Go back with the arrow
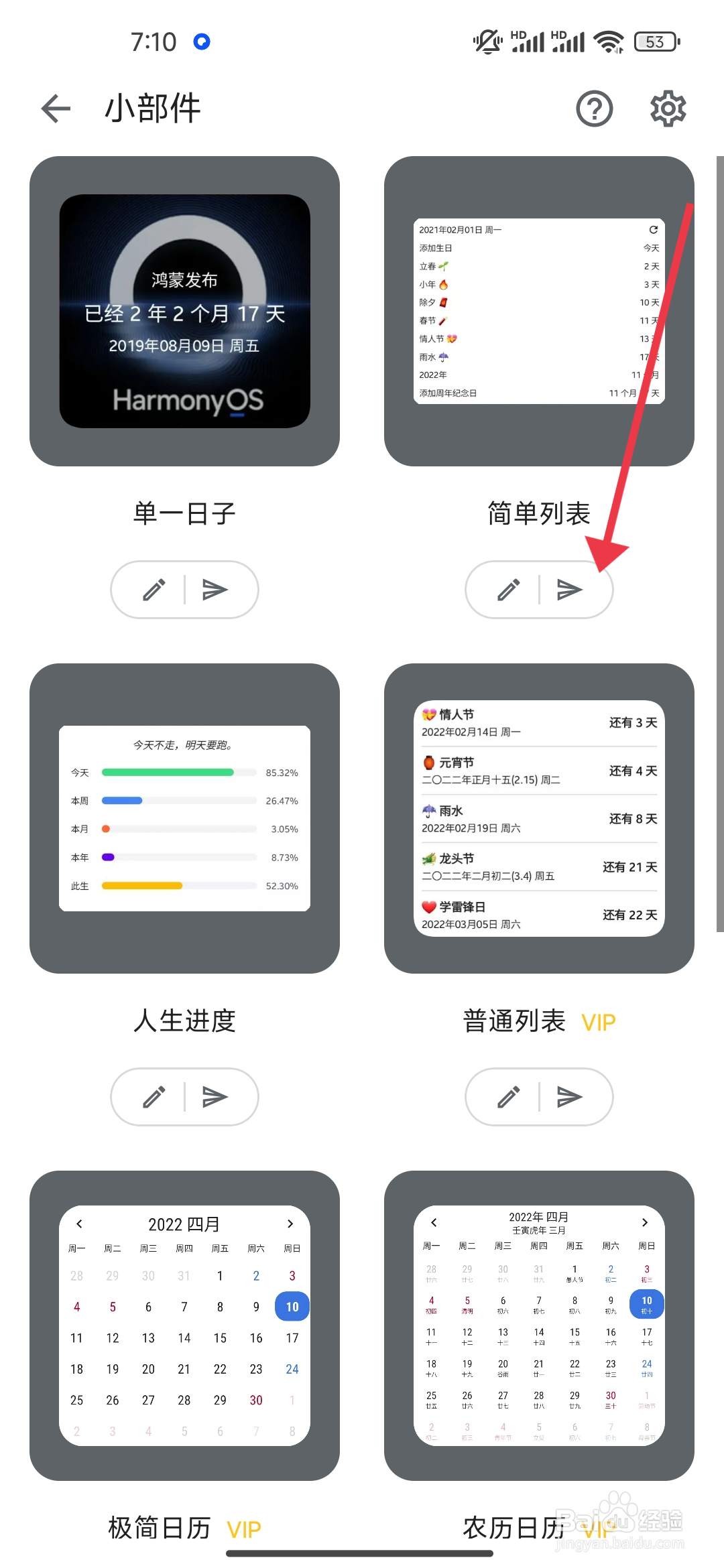This screenshot has width=724, height=1568. click(56, 109)
